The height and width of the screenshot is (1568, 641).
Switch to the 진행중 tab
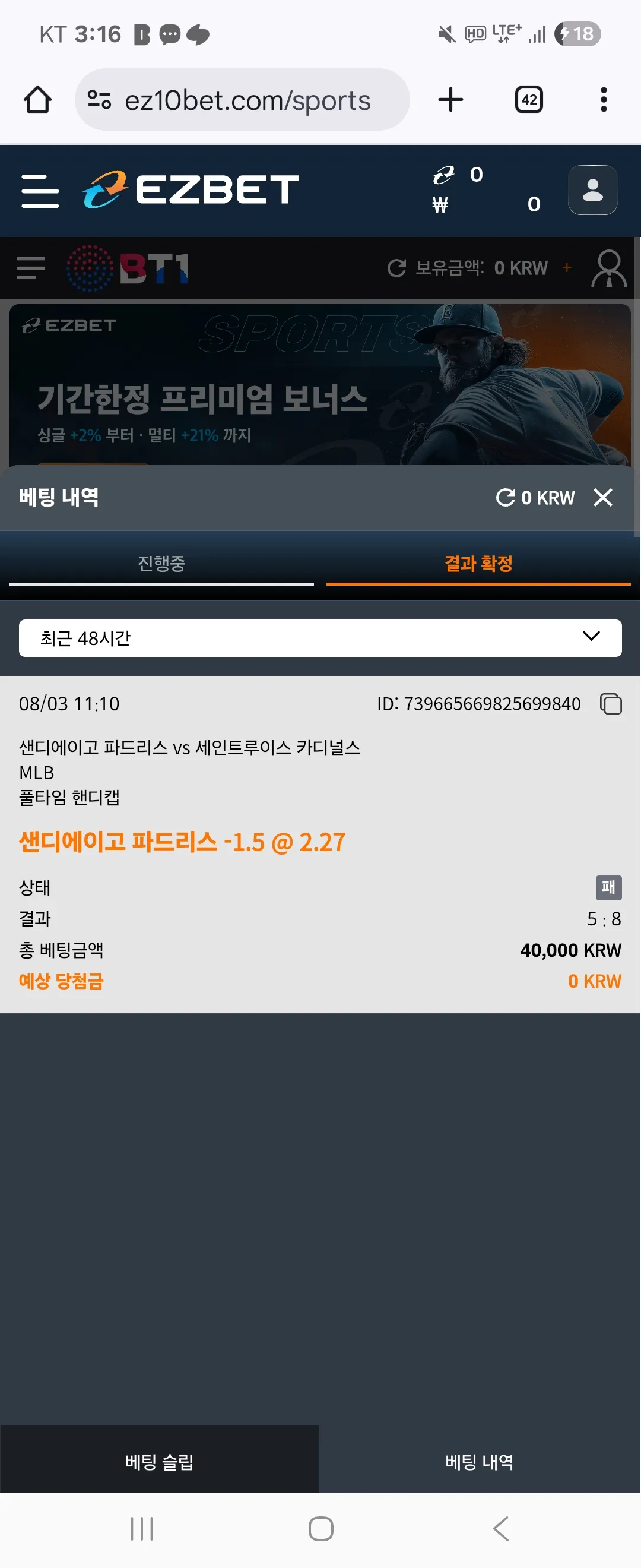[161, 564]
